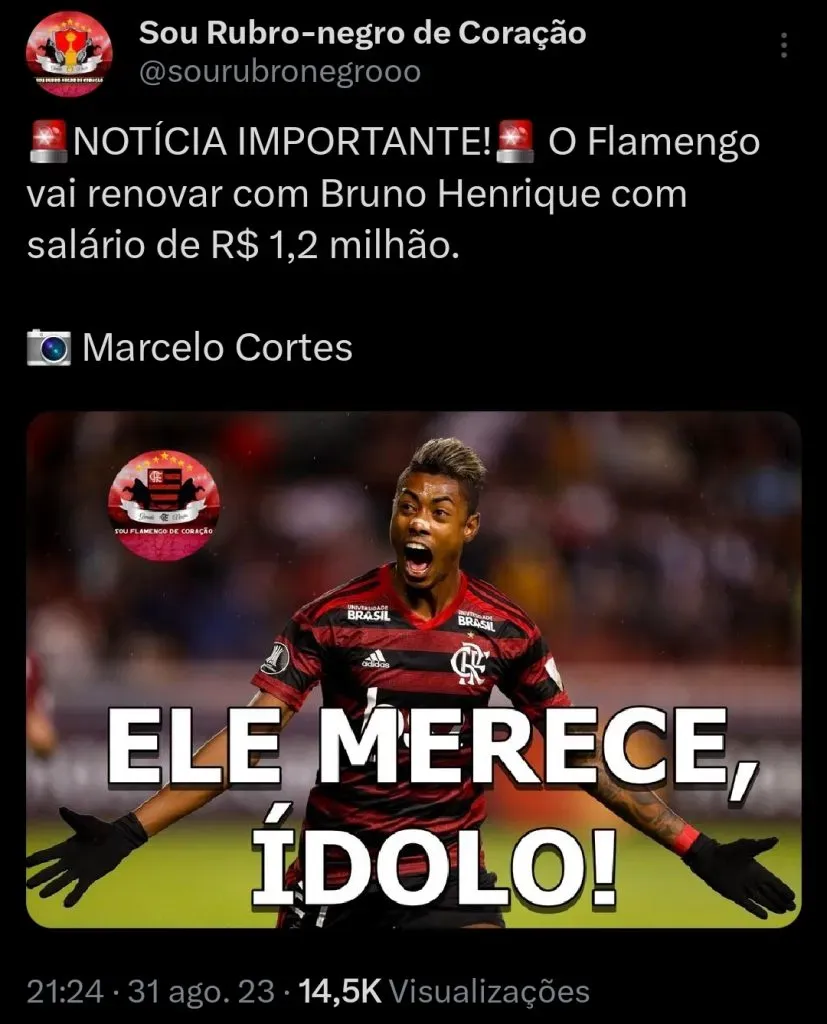Viewport: 827px width, 1024px height.
Task: Open the tweet's three-dot overflow menu
Action: click(x=783, y=47)
